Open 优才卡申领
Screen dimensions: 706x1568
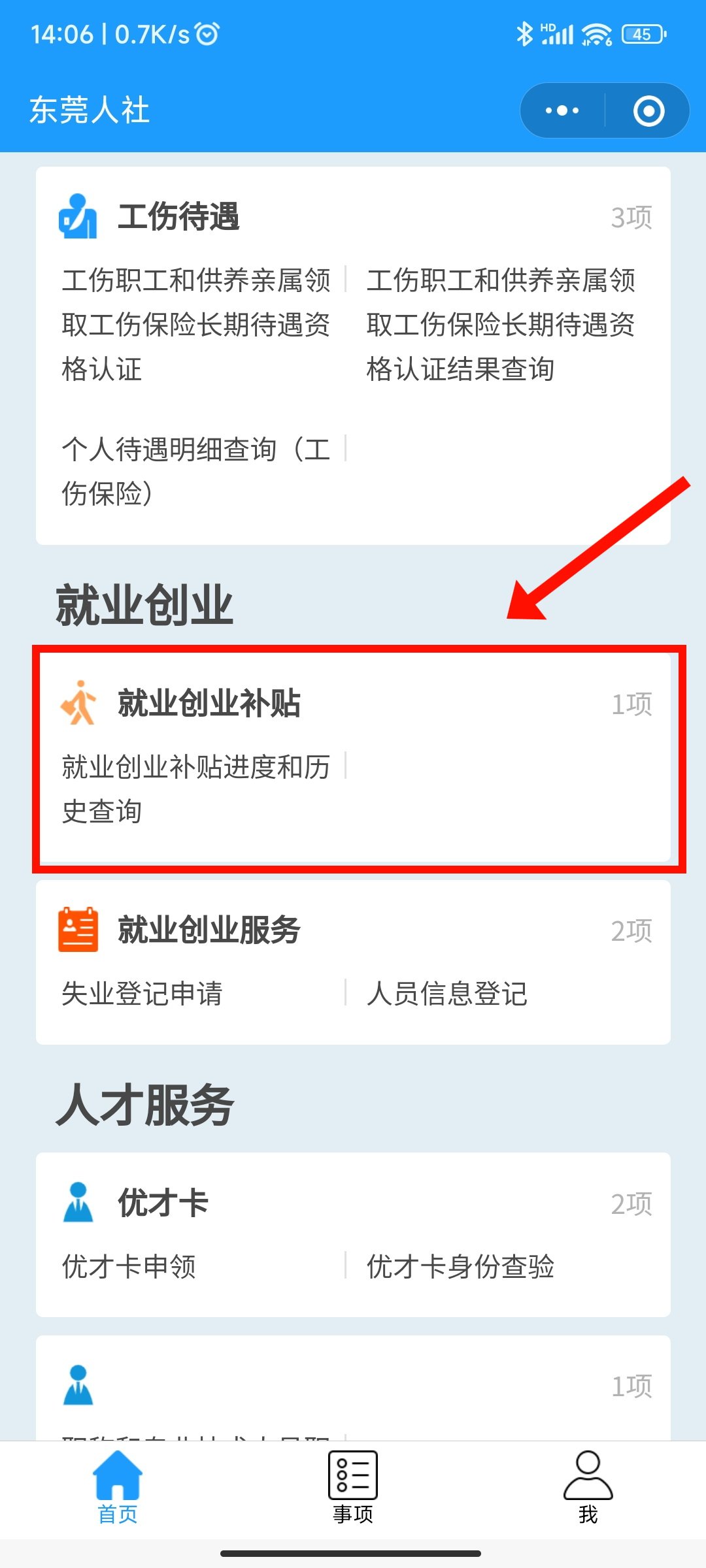(x=129, y=1266)
